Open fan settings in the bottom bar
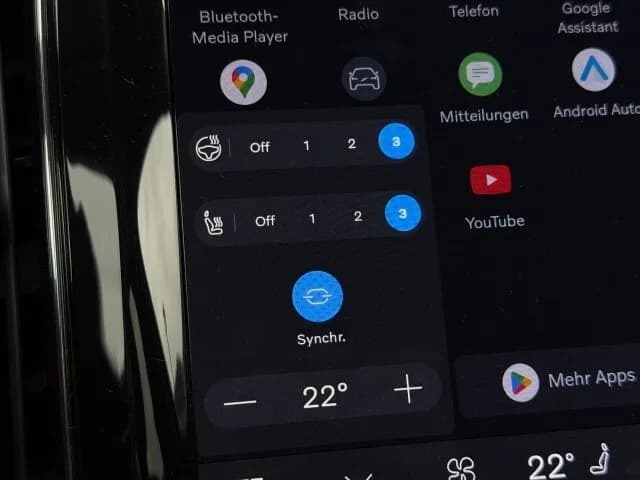The height and width of the screenshot is (480, 640). click(461, 468)
